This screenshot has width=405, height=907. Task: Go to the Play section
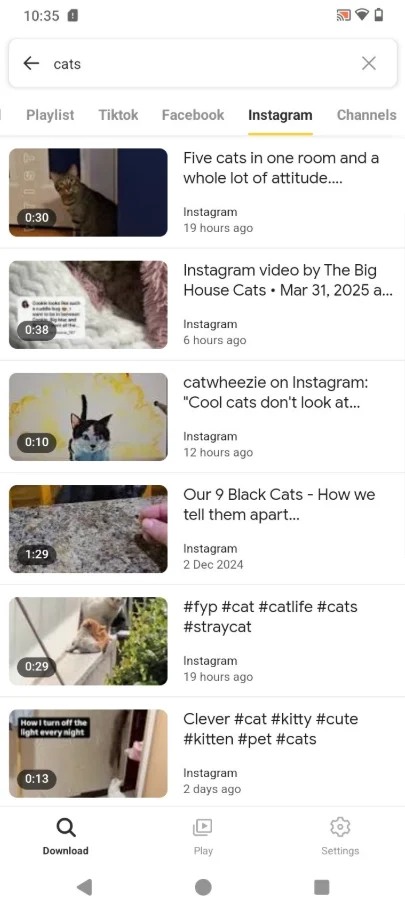pos(203,836)
